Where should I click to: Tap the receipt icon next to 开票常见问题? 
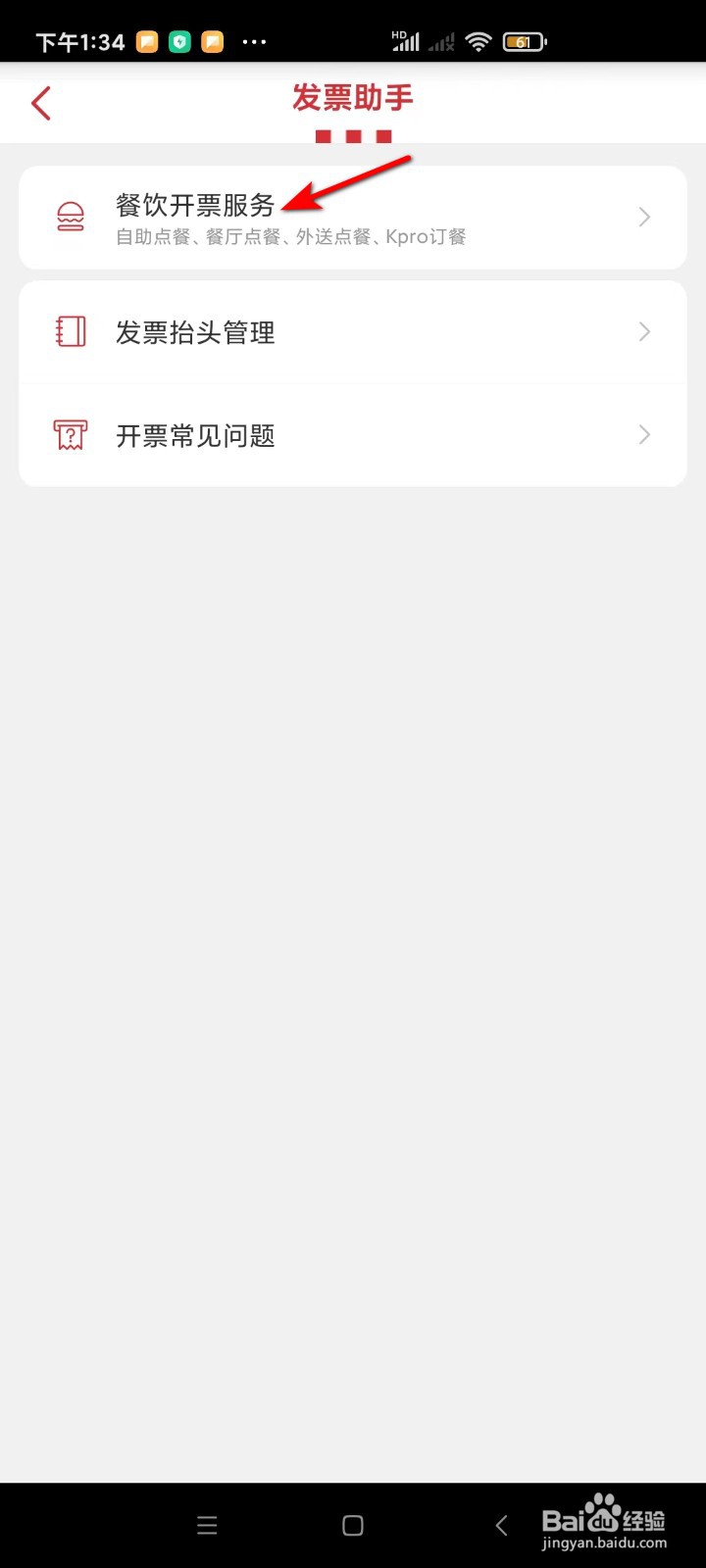click(x=70, y=434)
